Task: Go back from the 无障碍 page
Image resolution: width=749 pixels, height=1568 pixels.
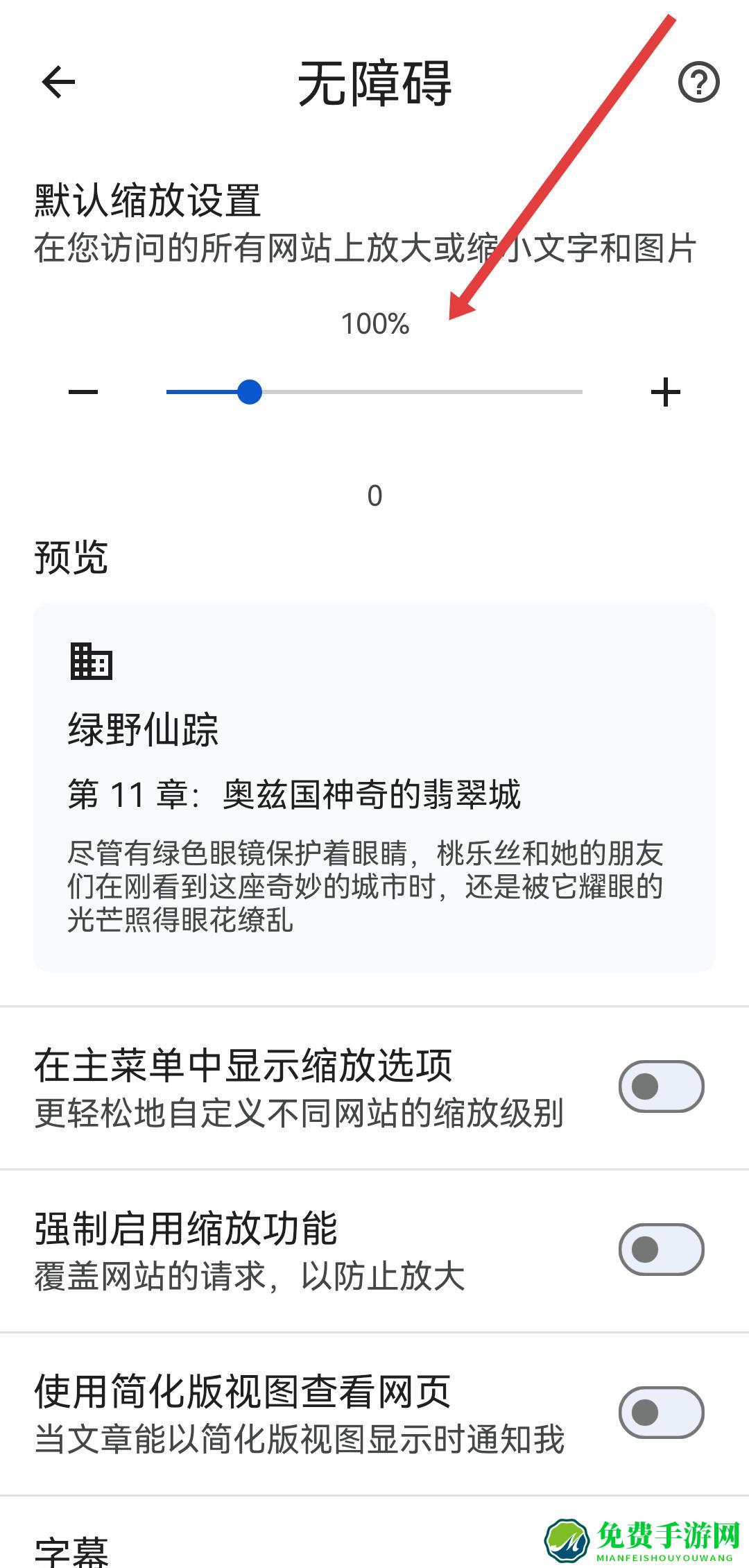Action: coord(58,83)
